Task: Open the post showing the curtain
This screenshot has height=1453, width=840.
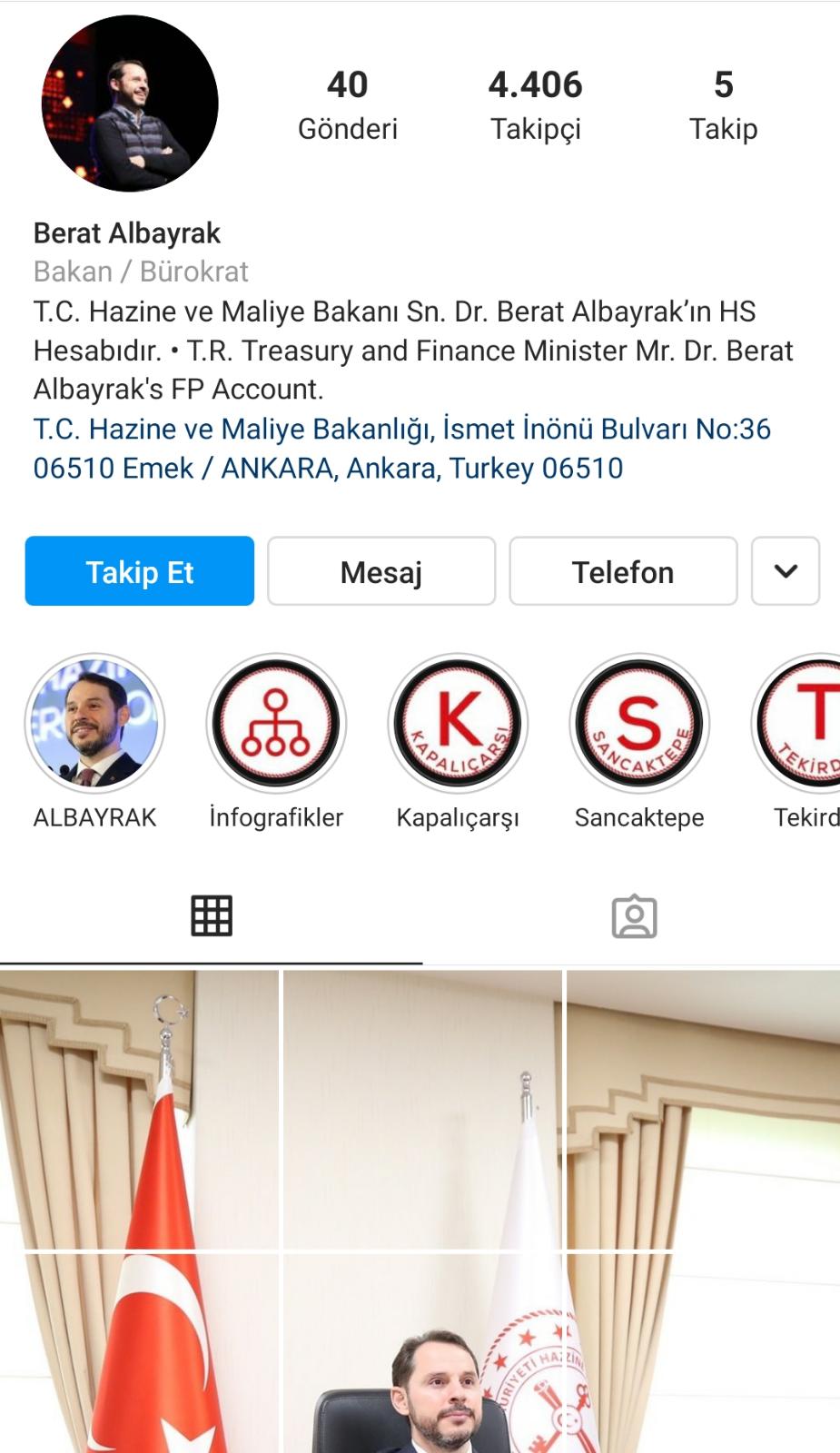Action: click(703, 1108)
